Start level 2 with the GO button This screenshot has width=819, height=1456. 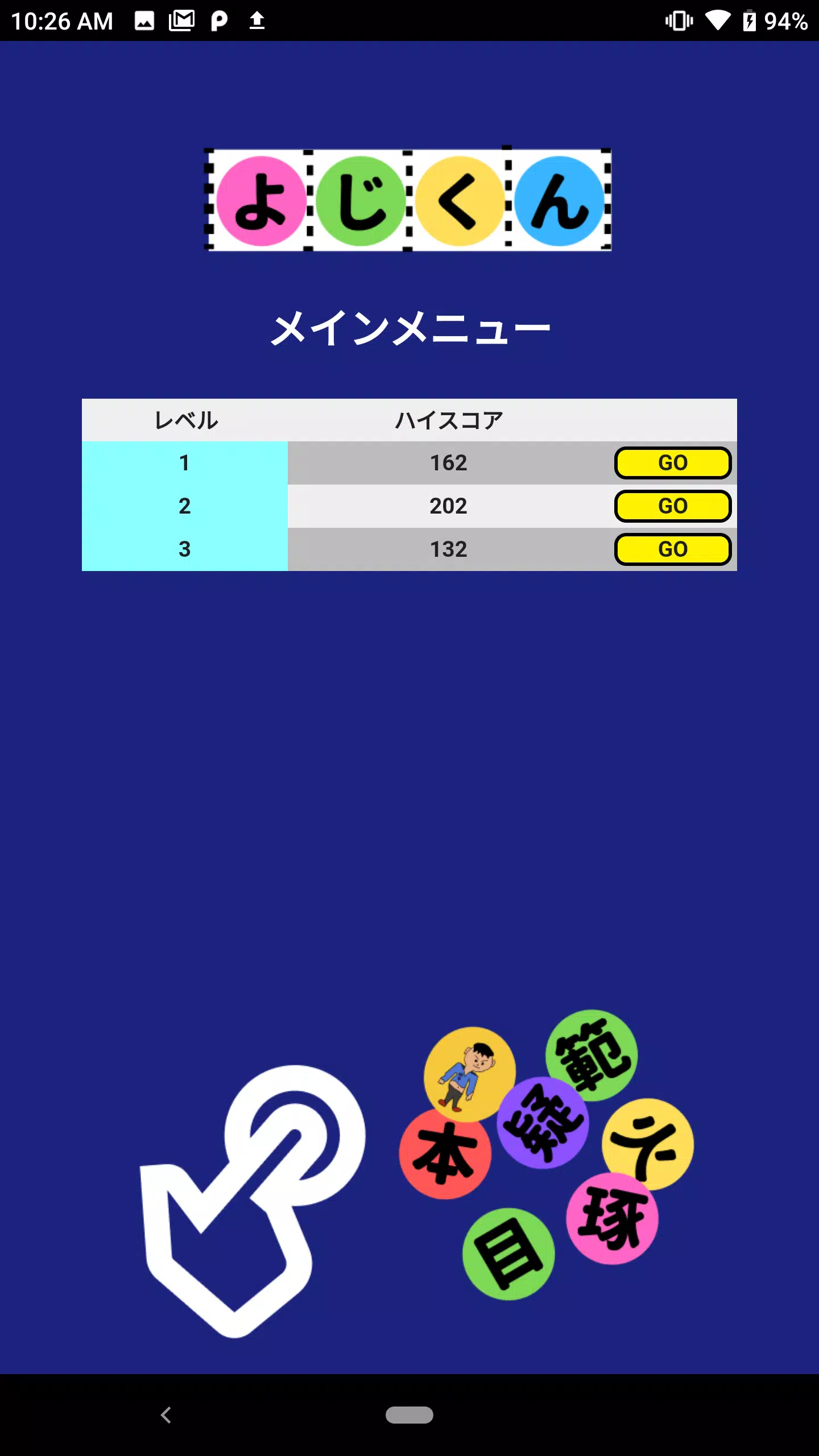coord(672,506)
